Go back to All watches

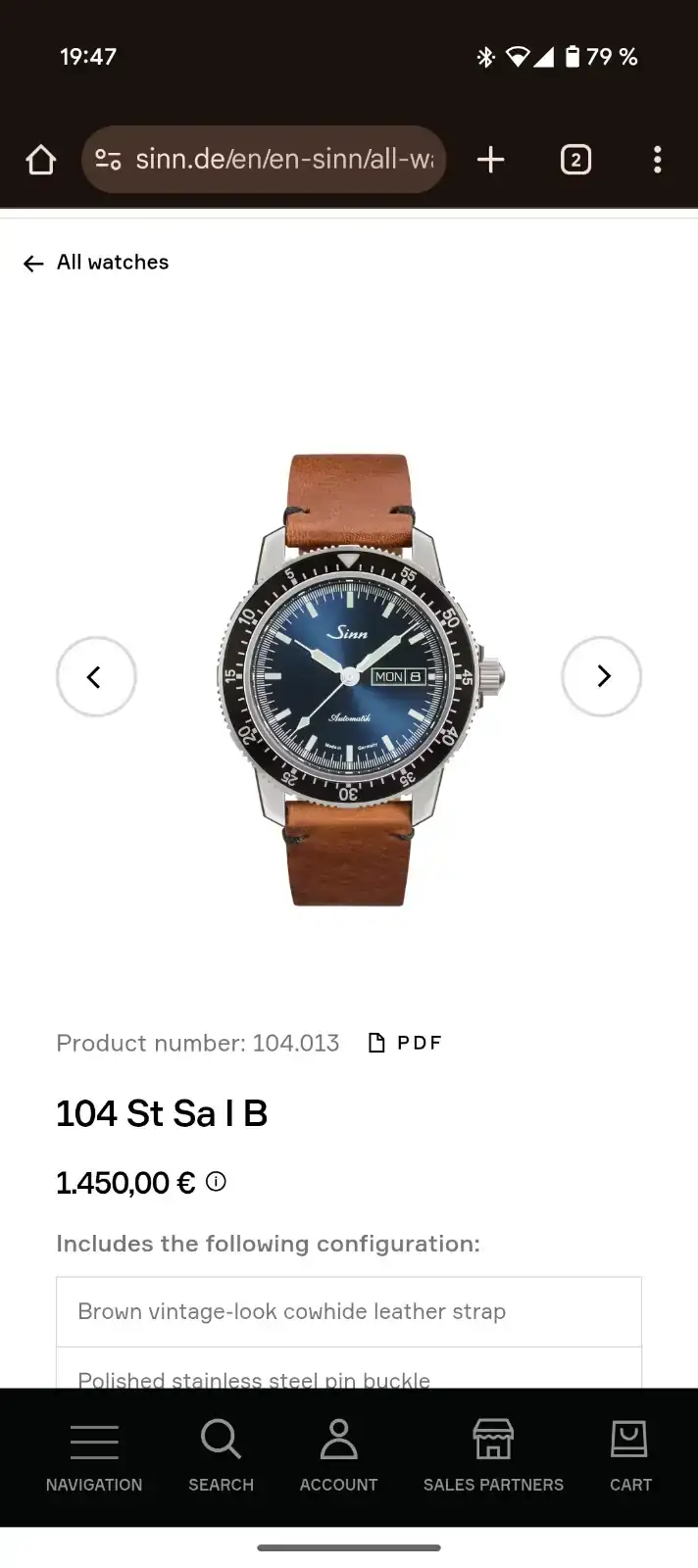point(96,263)
